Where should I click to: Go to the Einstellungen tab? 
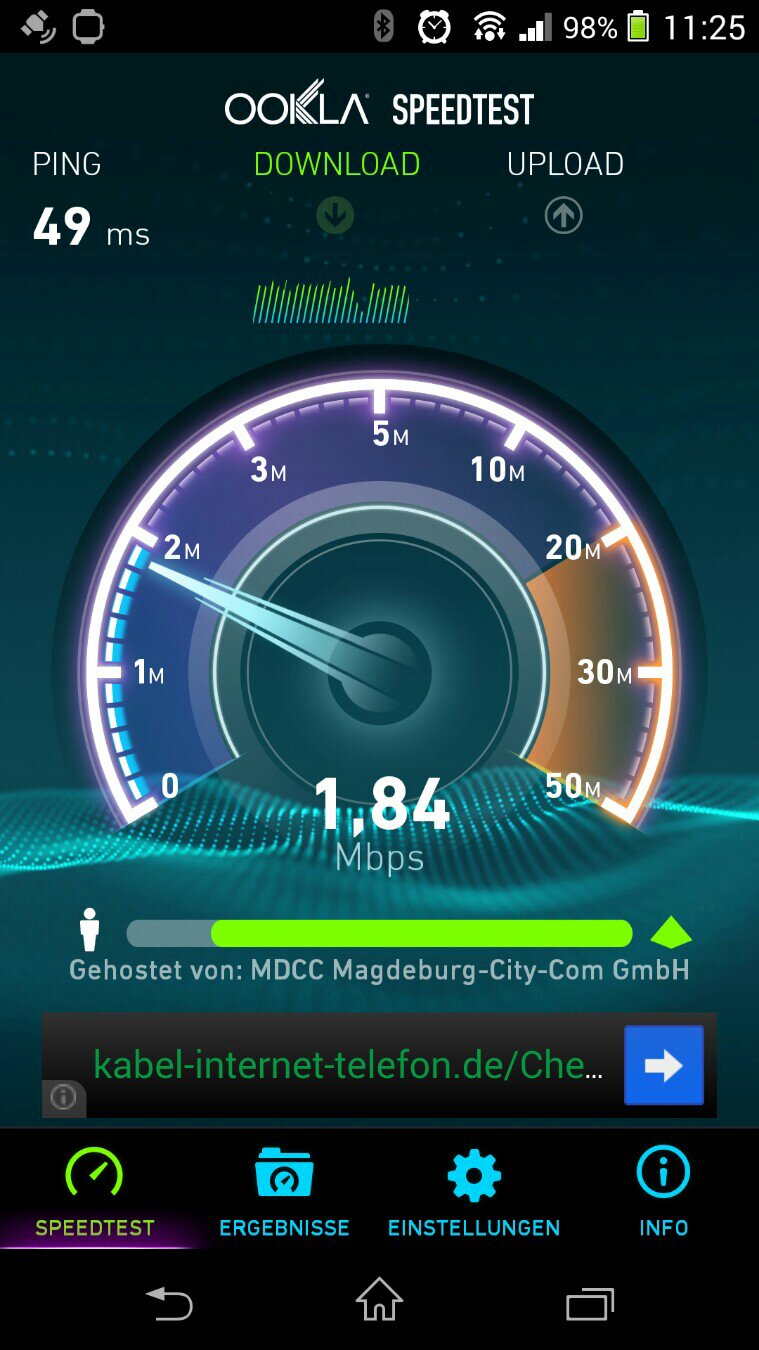pyautogui.click(x=474, y=1192)
